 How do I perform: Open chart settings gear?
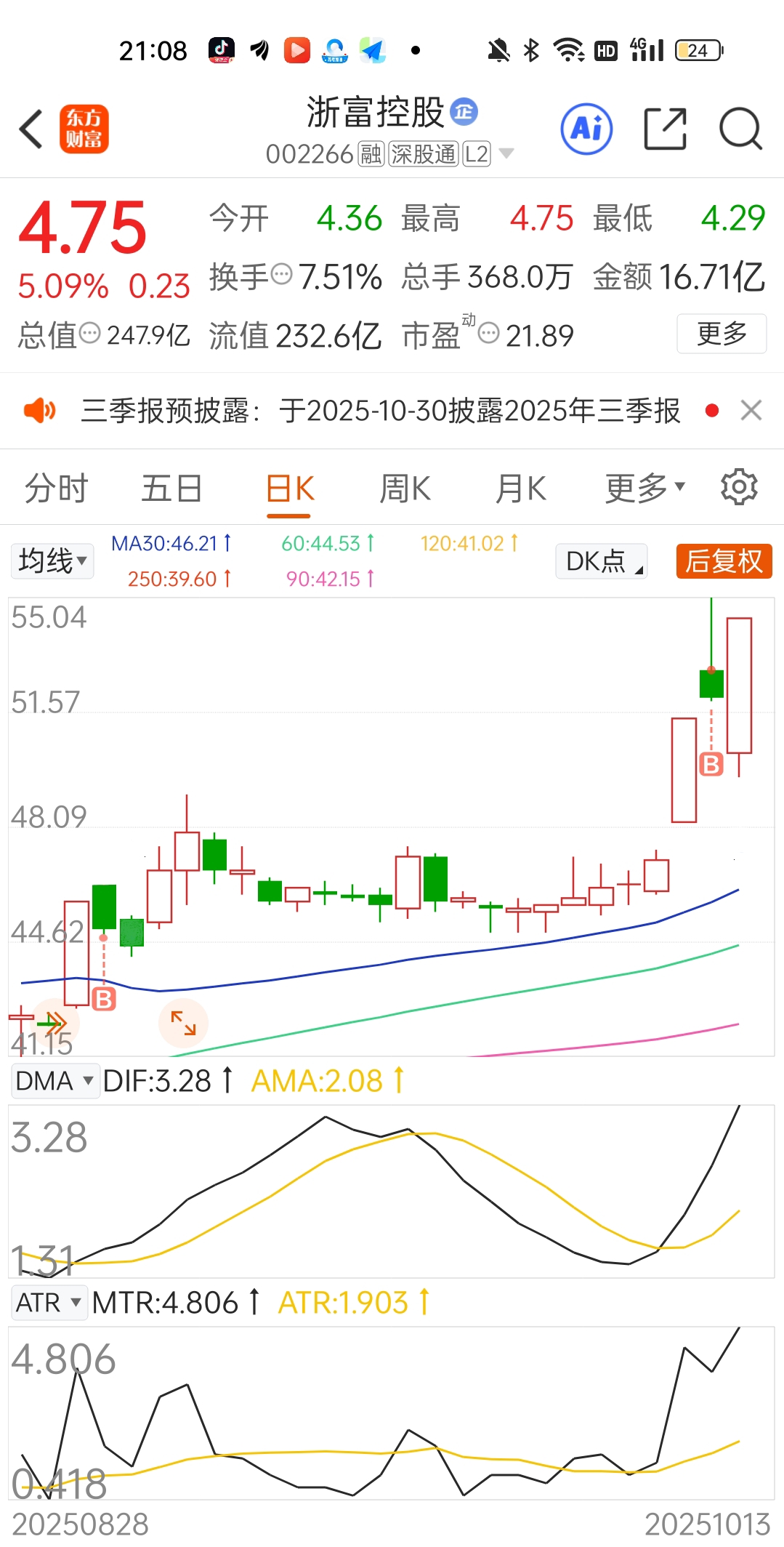coord(739,487)
